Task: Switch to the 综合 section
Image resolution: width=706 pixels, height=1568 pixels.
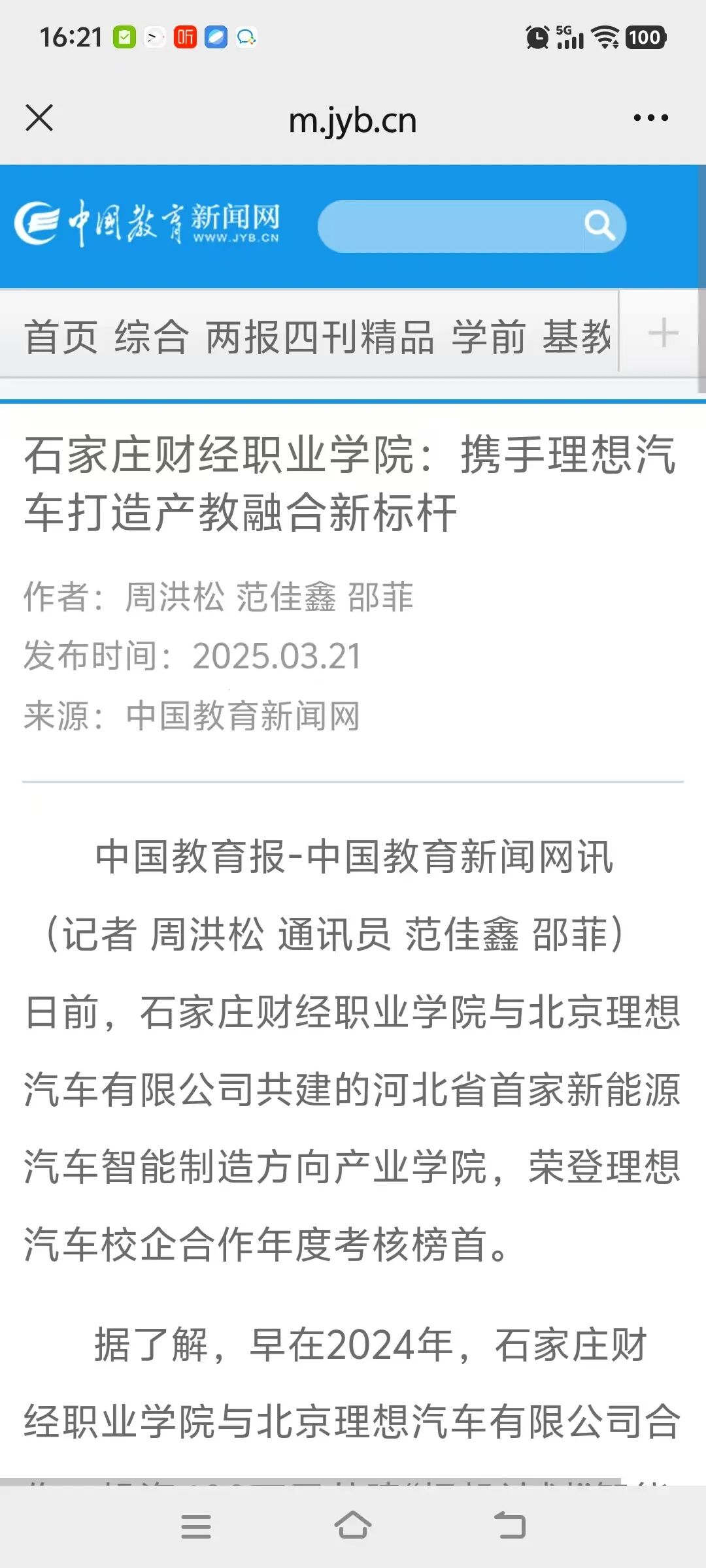Action: [x=151, y=336]
